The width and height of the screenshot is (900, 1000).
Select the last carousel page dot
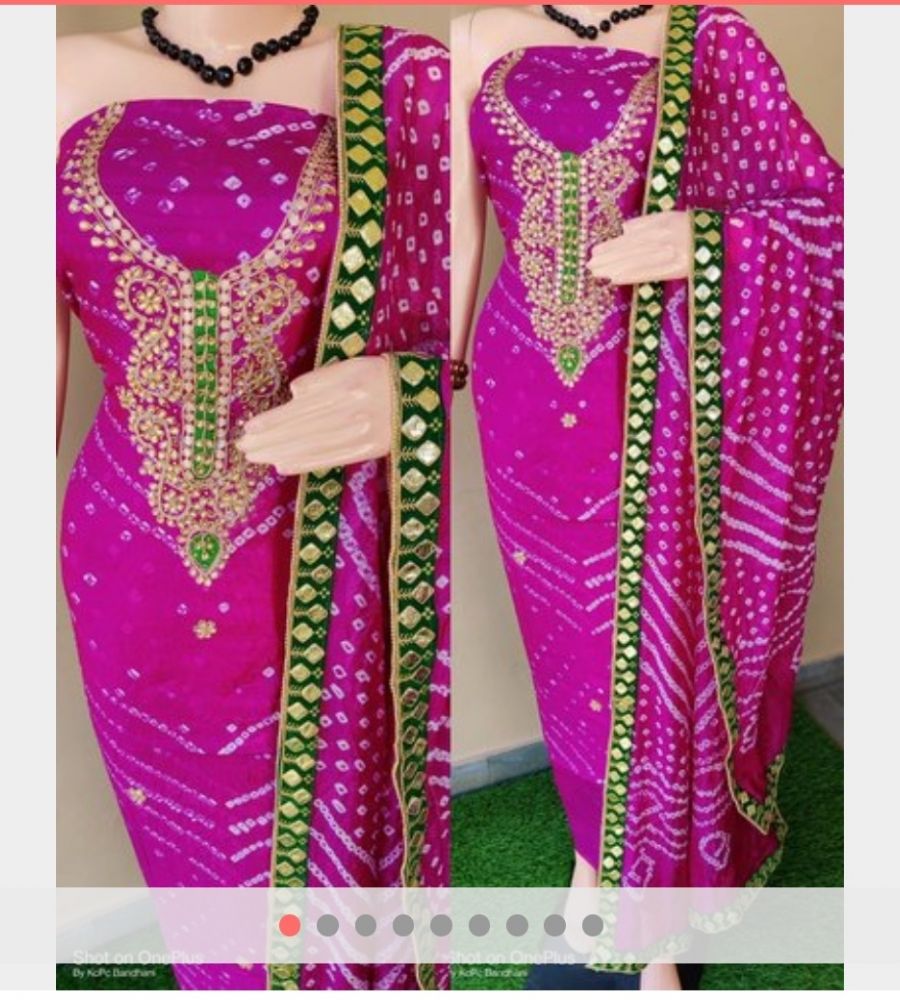592,925
